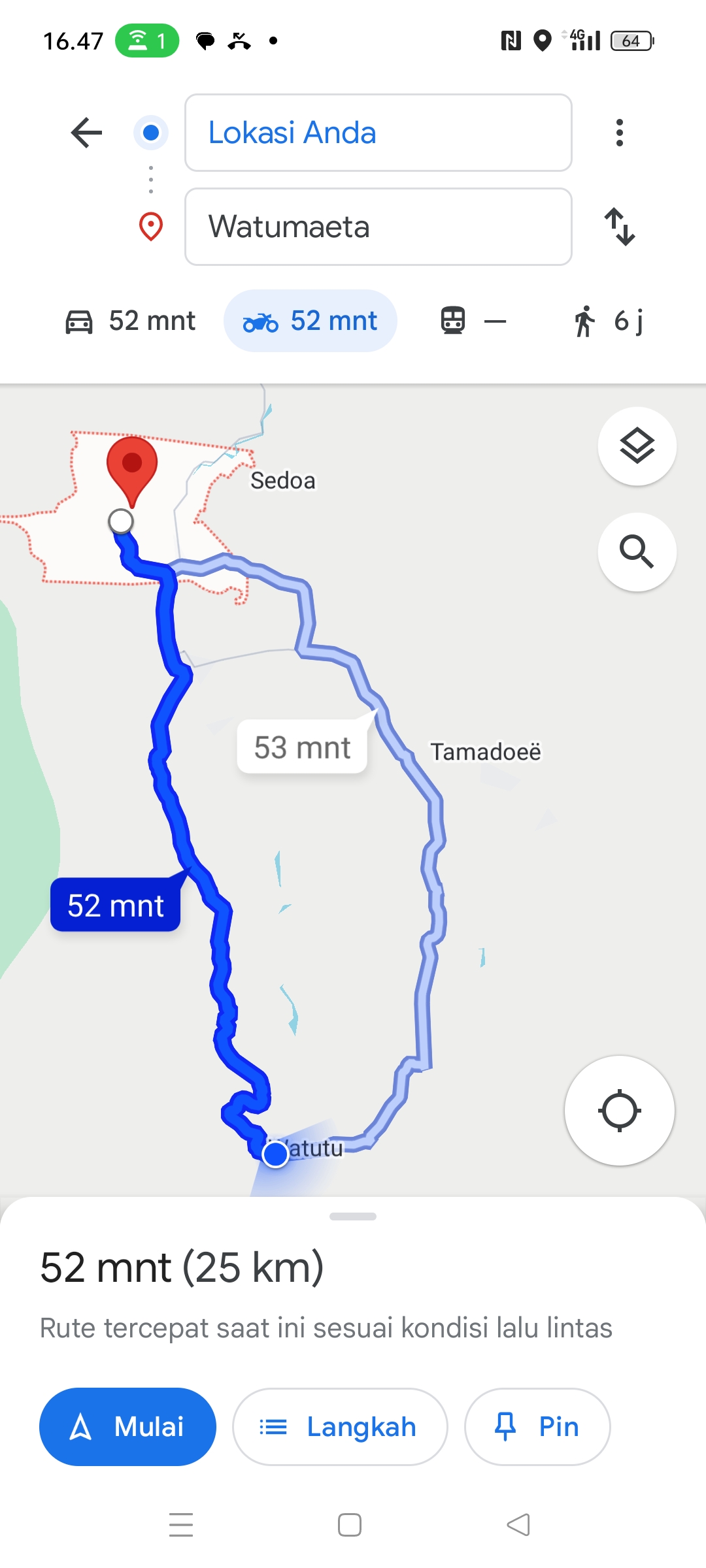
Task: Edit the Lokasi Anda starting point field
Action: (378, 133)
